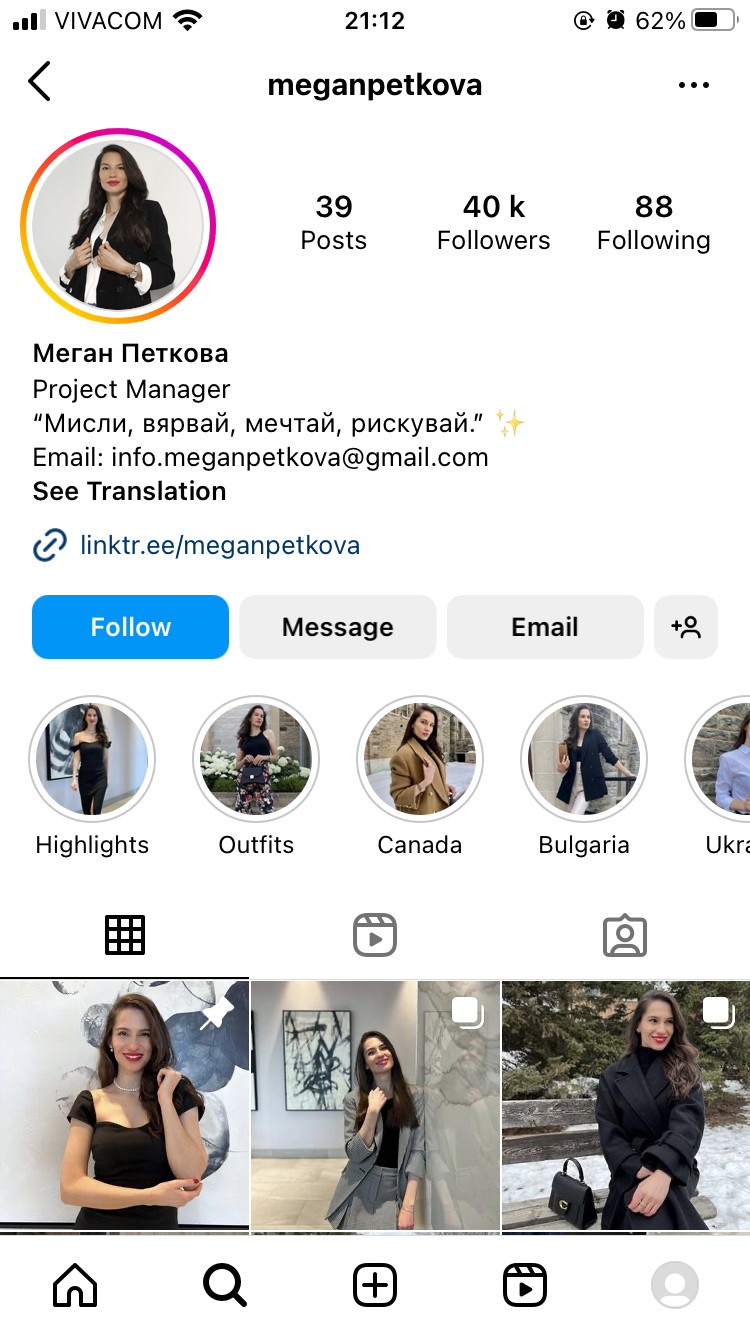View the profile story ring photo
The width and height of the screenshot is (750, 1334).
[118, 226]
